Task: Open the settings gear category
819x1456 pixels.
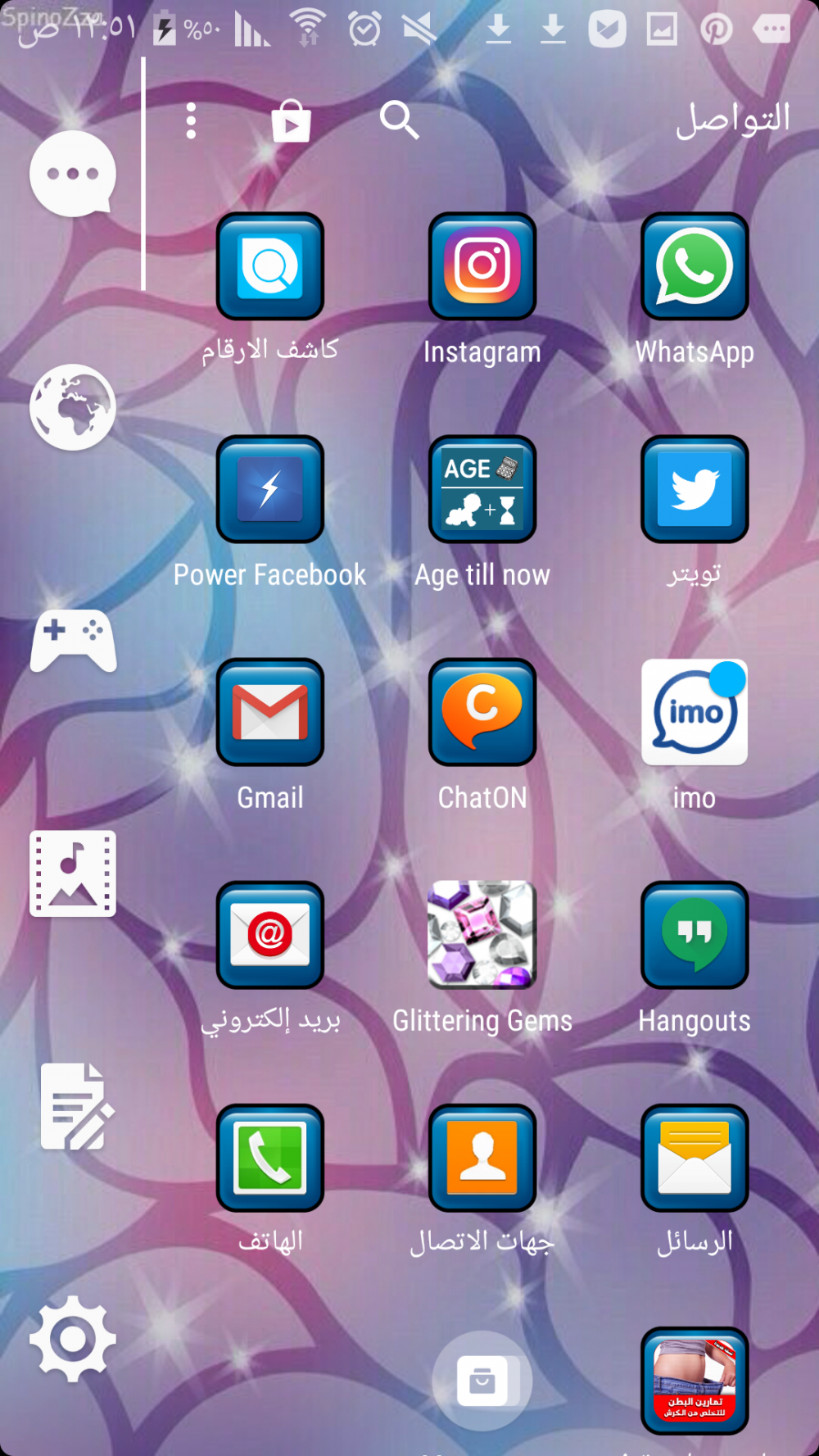Action: click(x=73, y=1339)
